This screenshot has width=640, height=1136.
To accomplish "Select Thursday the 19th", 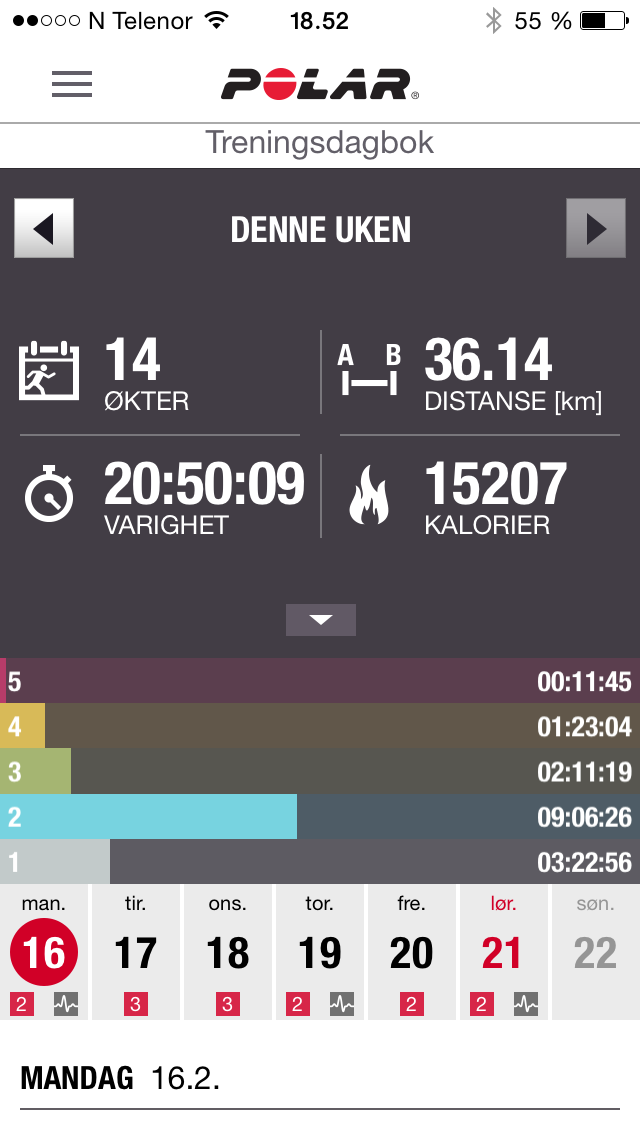I will tap(320, 953).
